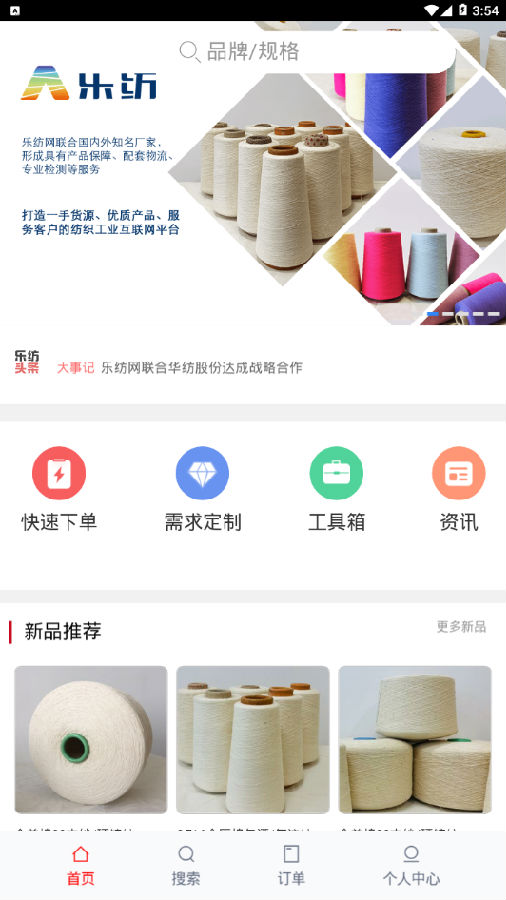Tap the 品牌/规格 search box

pyautogui.click(x=313, y=52)
